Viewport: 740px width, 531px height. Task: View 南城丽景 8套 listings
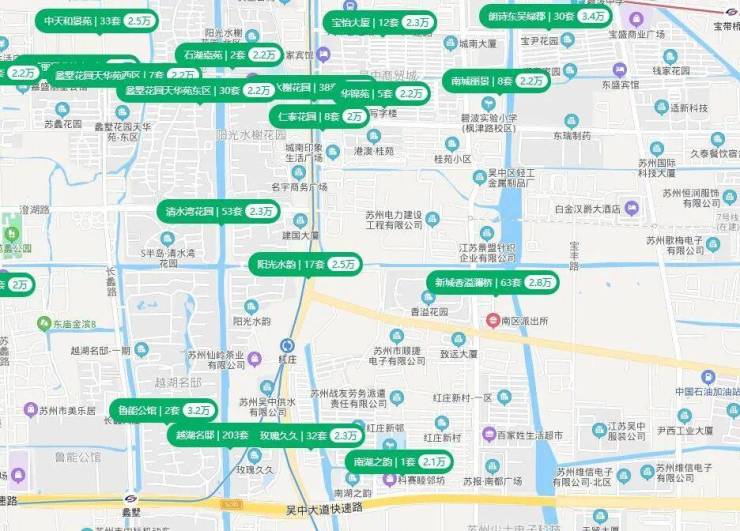497,80
